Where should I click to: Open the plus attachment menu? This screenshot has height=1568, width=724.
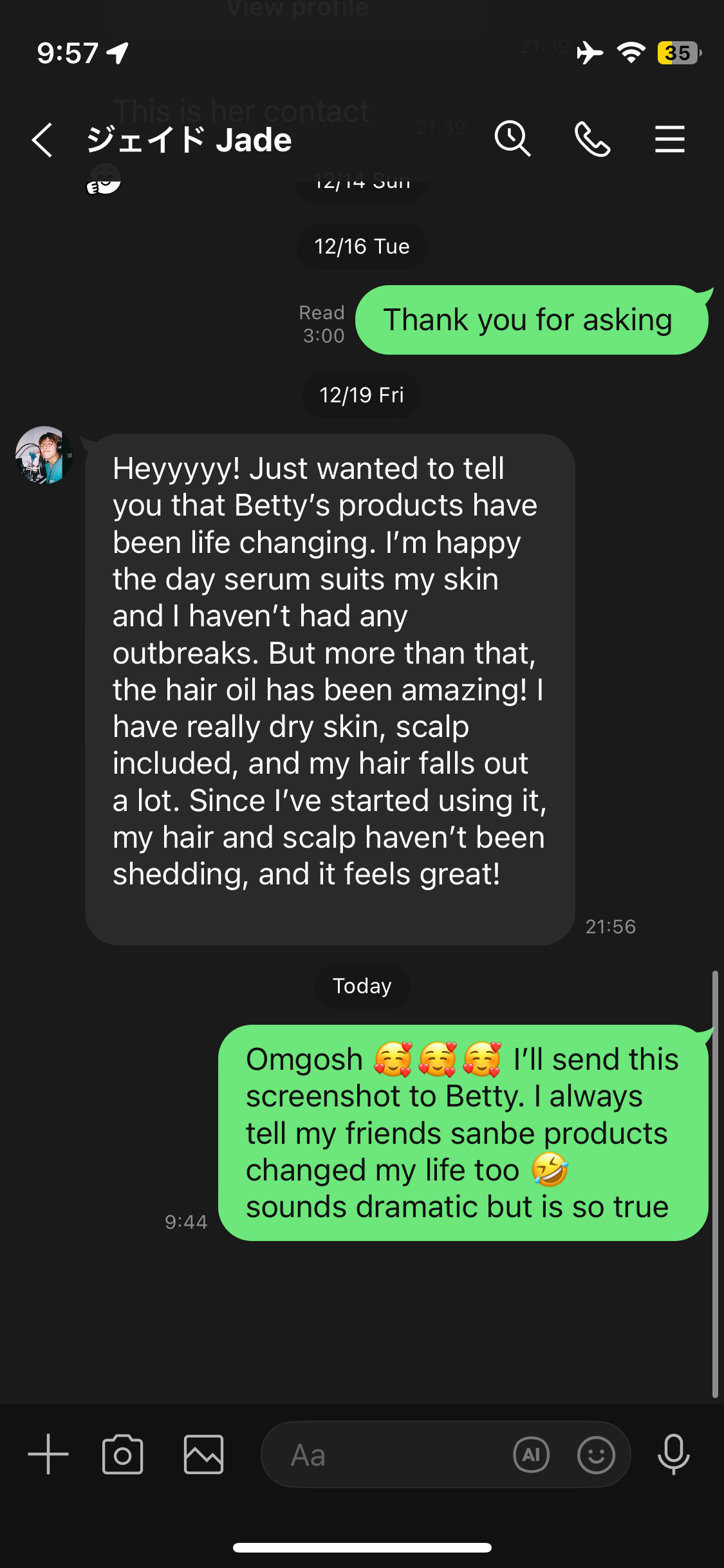(48, 1454)
